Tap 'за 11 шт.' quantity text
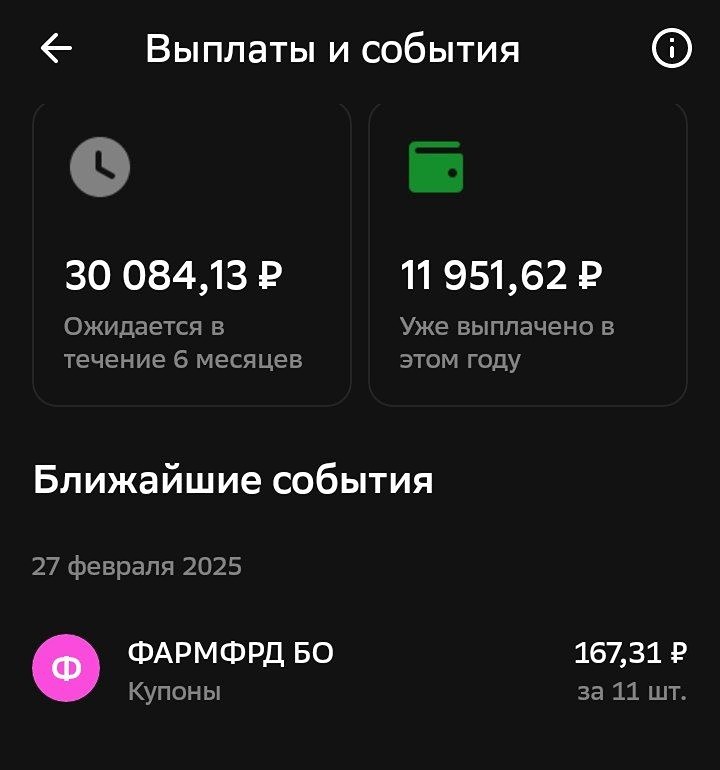The height and width of the screenshot is (770, 720). 632,689
